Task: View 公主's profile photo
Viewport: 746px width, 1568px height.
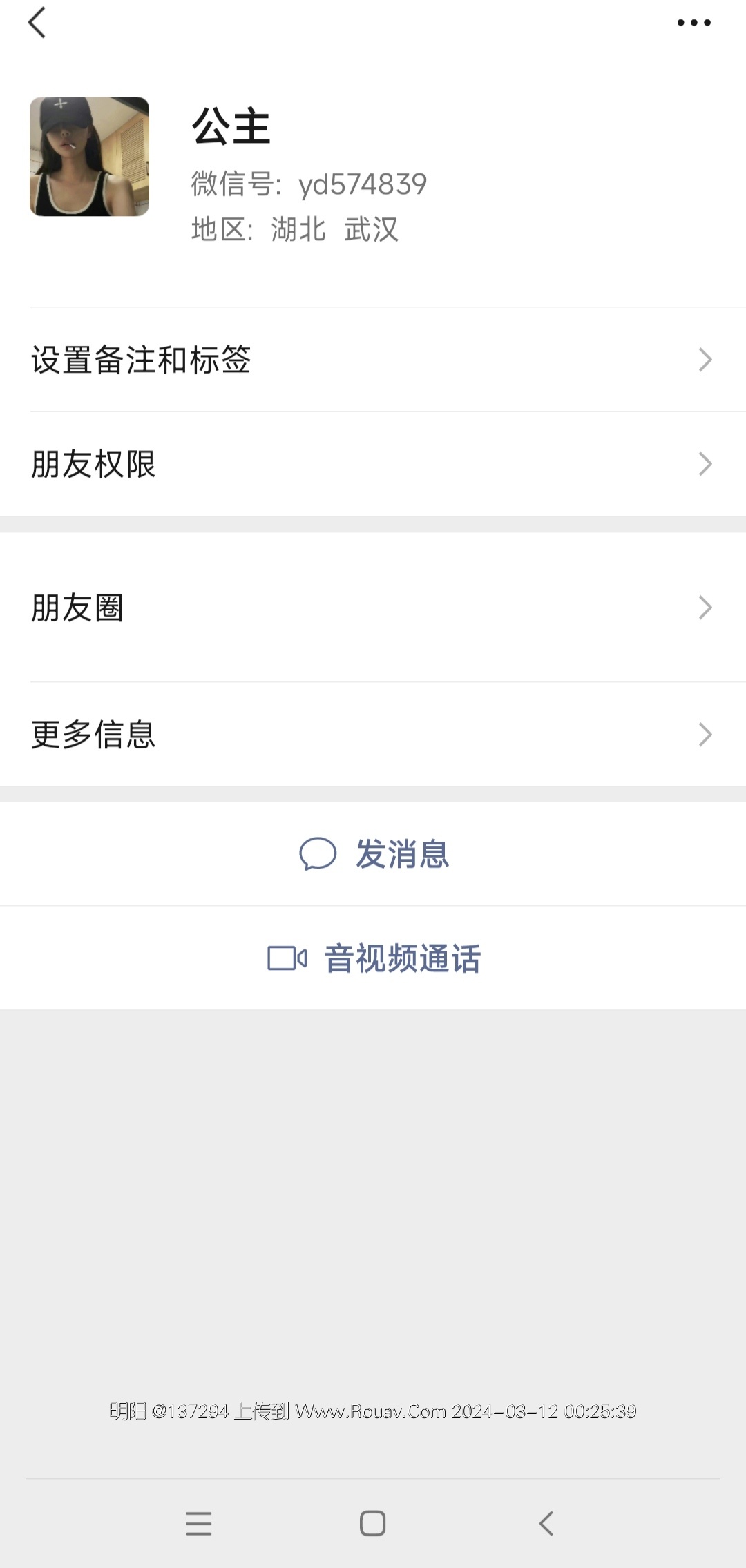Action: click(x=89, y=157)
